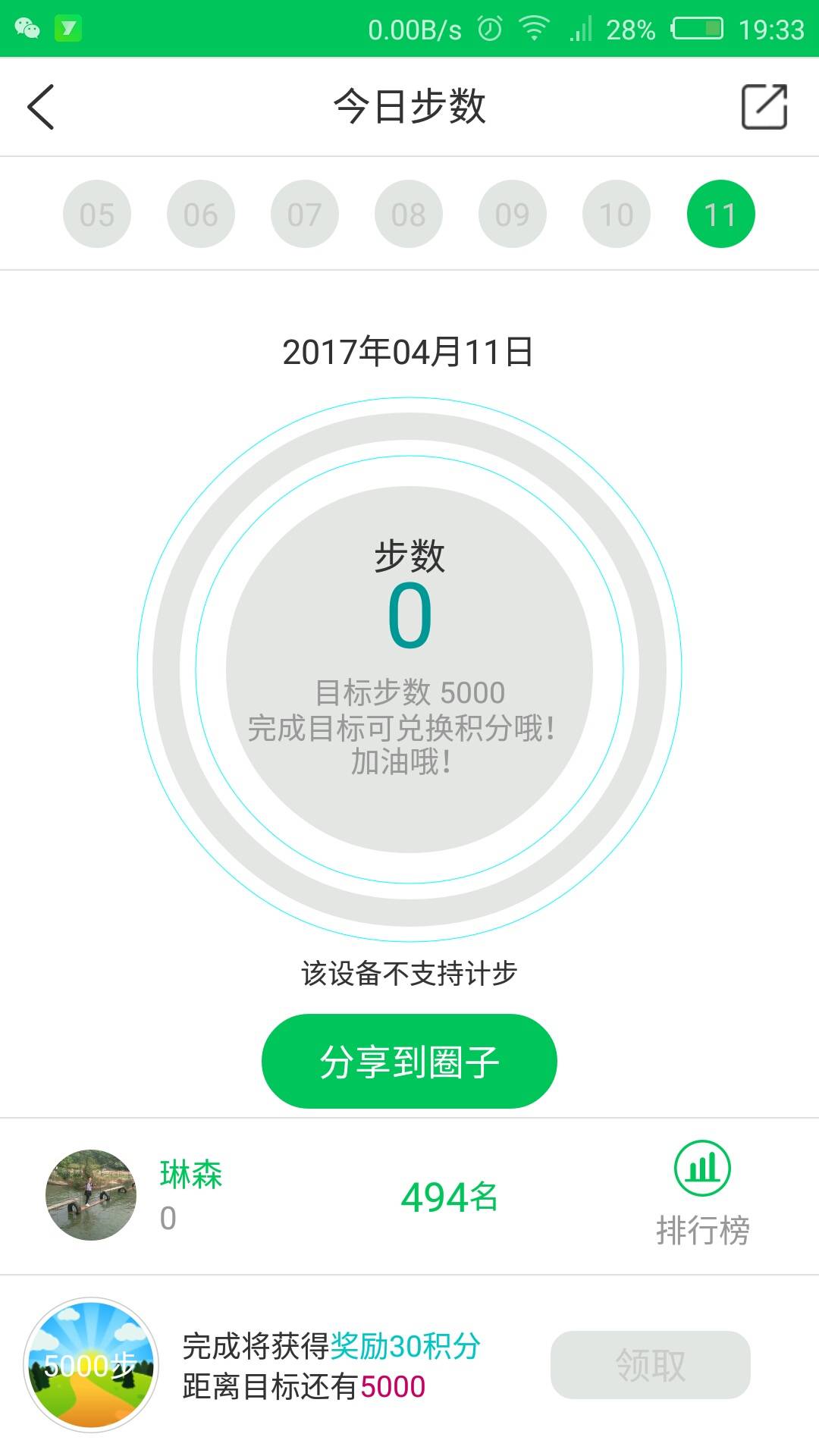Tap the 分享到圈子 button
This screenshot has height=1456, width=819.
pyautogui.click(x=409, y=1061)
